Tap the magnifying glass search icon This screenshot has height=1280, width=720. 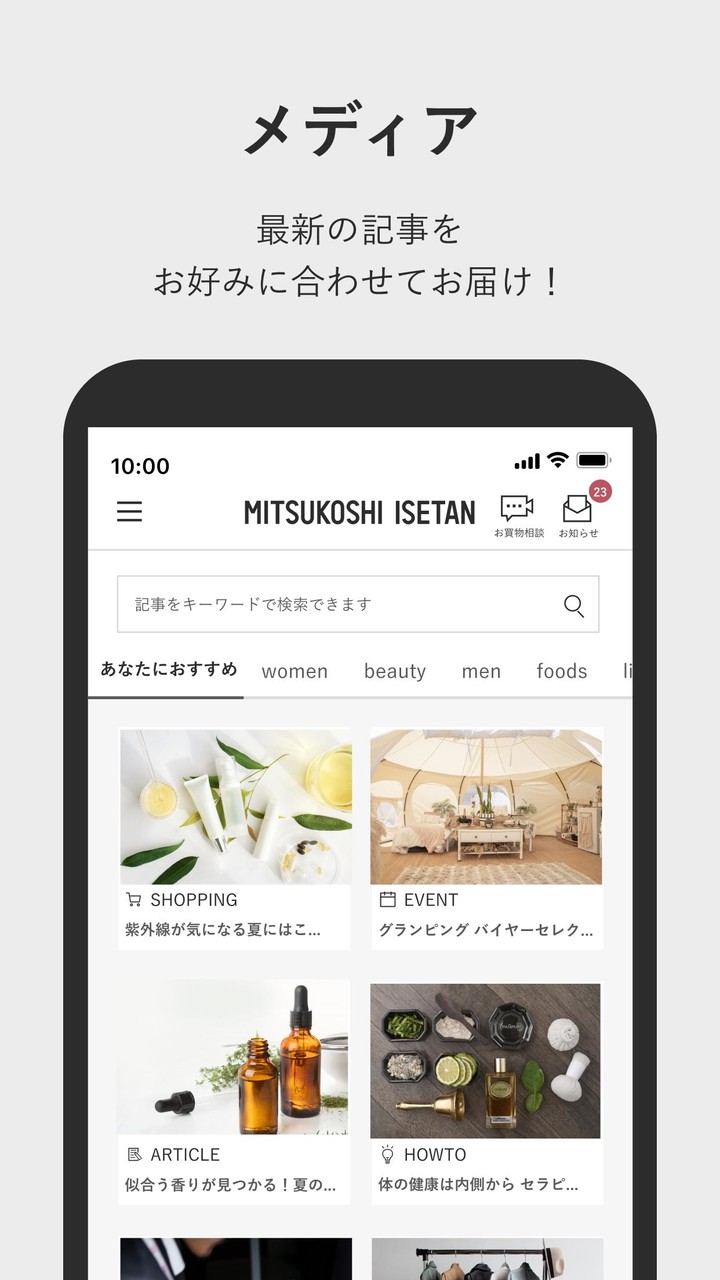click(573, 604)
